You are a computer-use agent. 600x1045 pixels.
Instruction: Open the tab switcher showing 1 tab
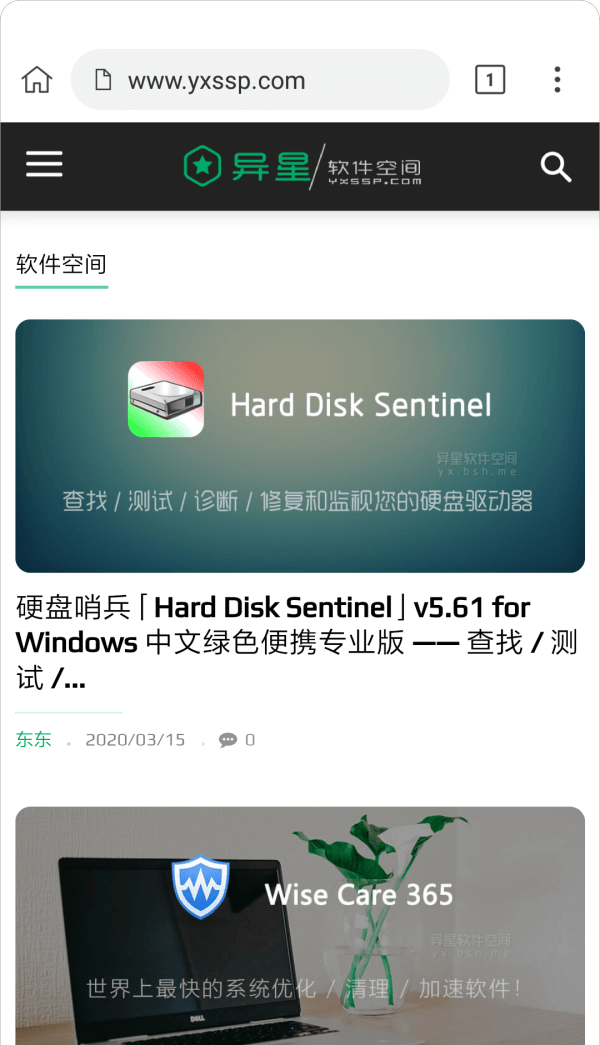[489, 80]
